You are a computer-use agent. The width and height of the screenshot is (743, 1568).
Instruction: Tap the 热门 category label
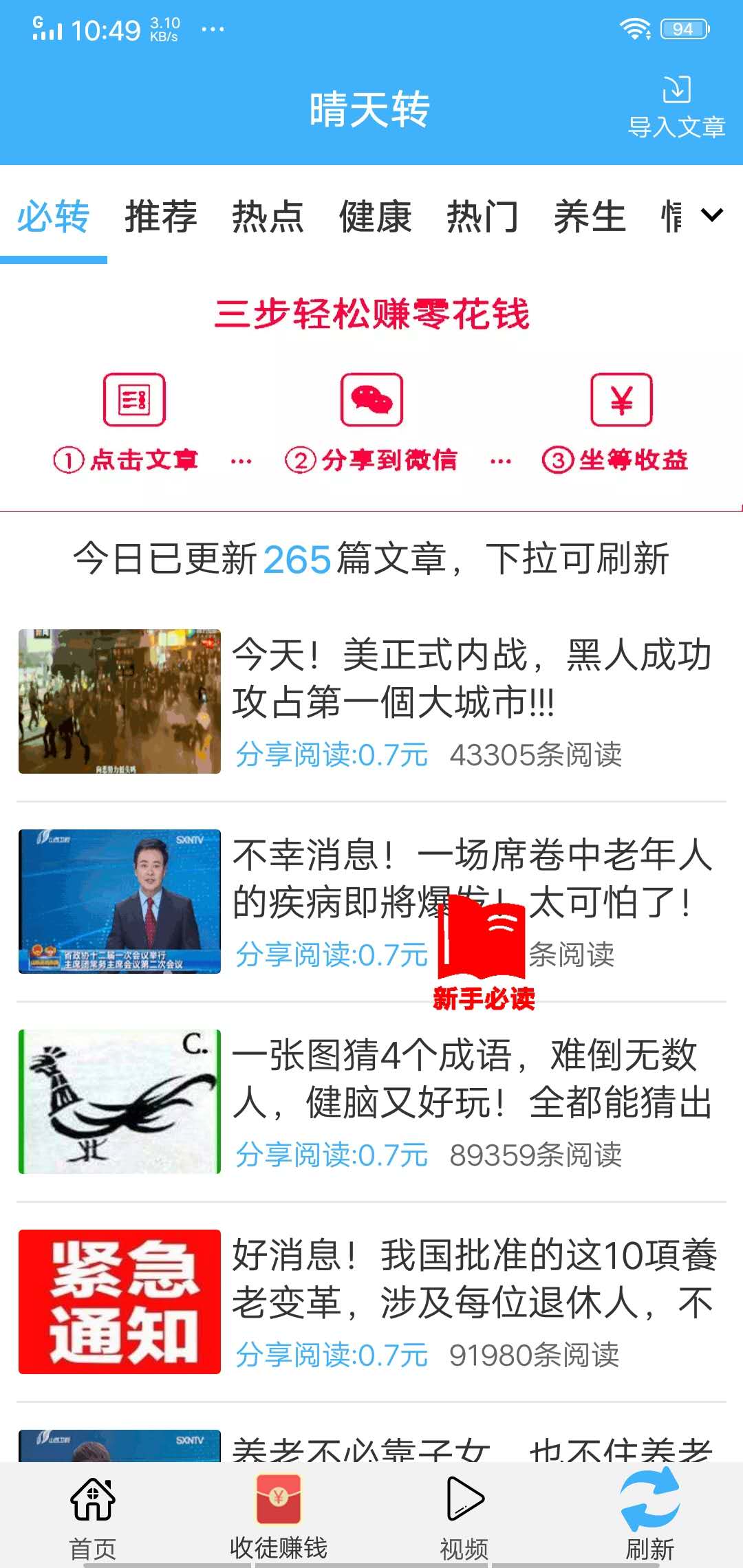tap(482, 217)
